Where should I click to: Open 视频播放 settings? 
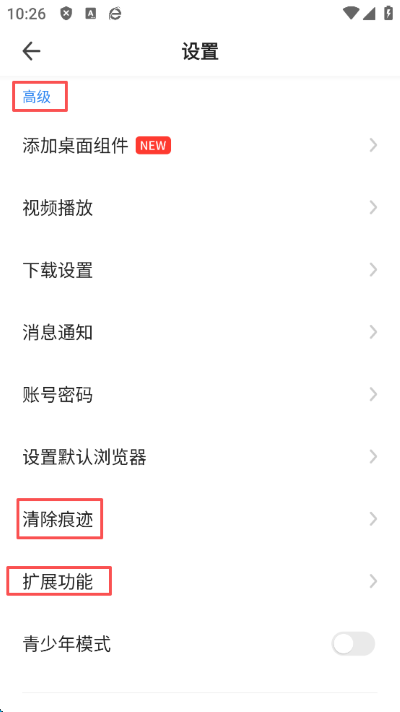click(x=200, y=208)
